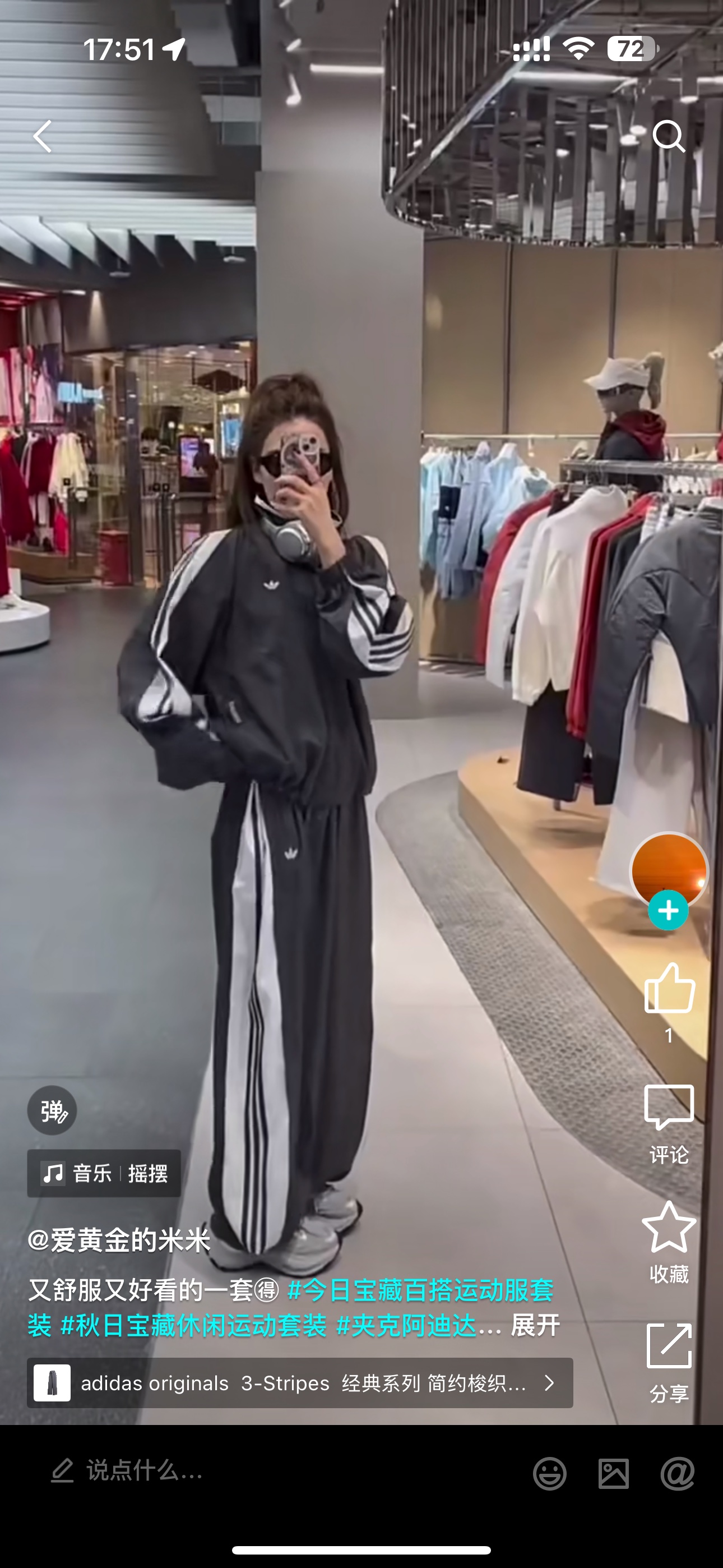Follow the creator via the plus badge

point(668,910)
